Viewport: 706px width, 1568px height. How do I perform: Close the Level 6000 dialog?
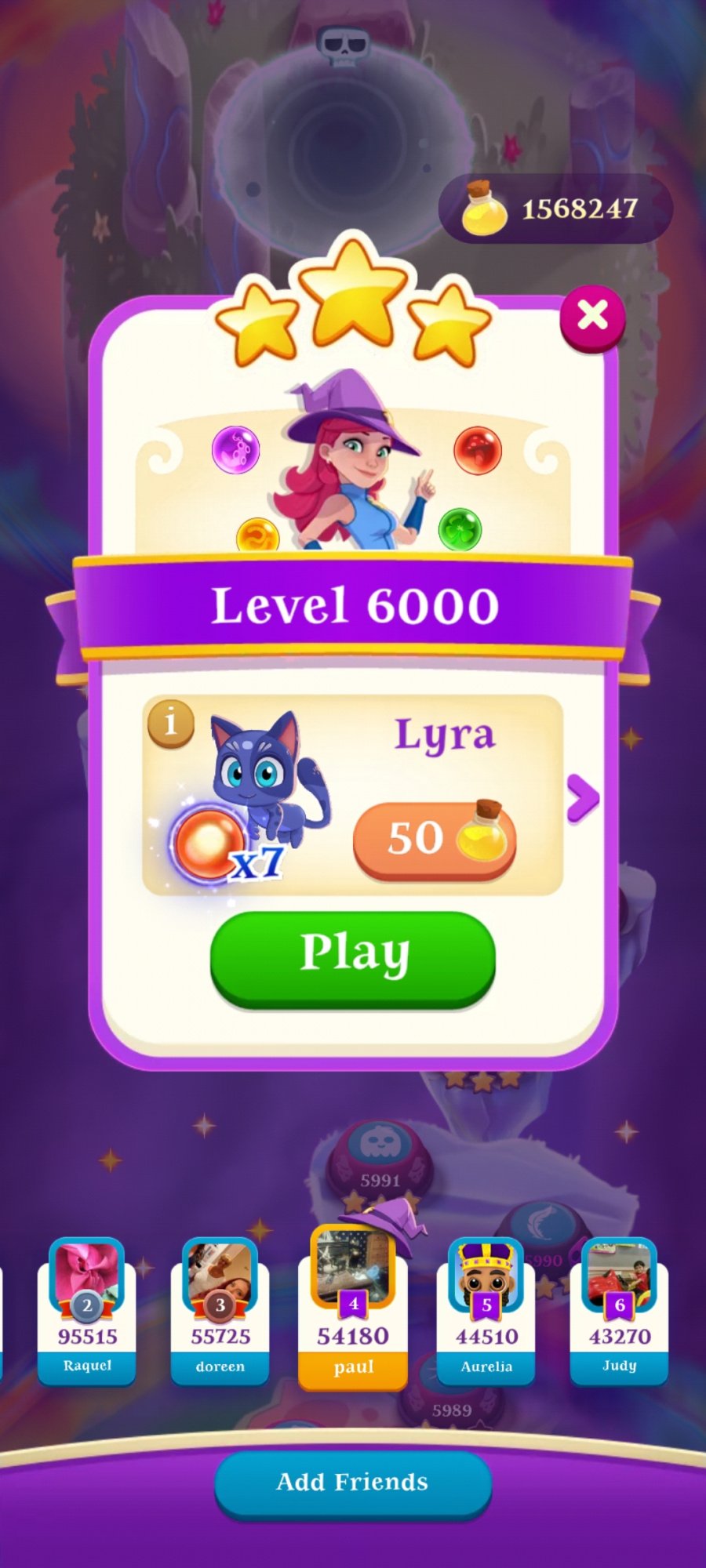[x=592, y=317]
